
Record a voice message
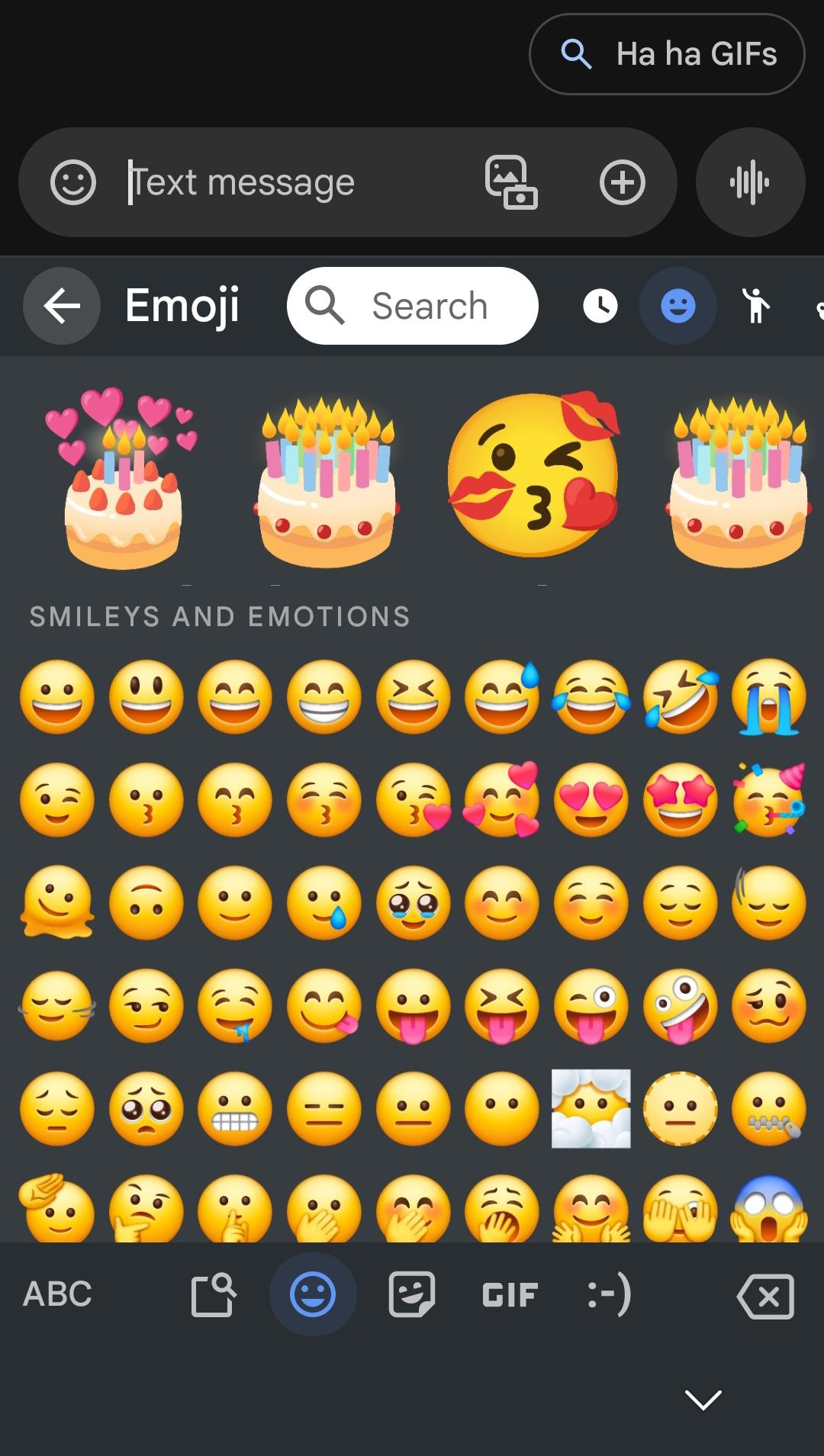tap(750, 182)
